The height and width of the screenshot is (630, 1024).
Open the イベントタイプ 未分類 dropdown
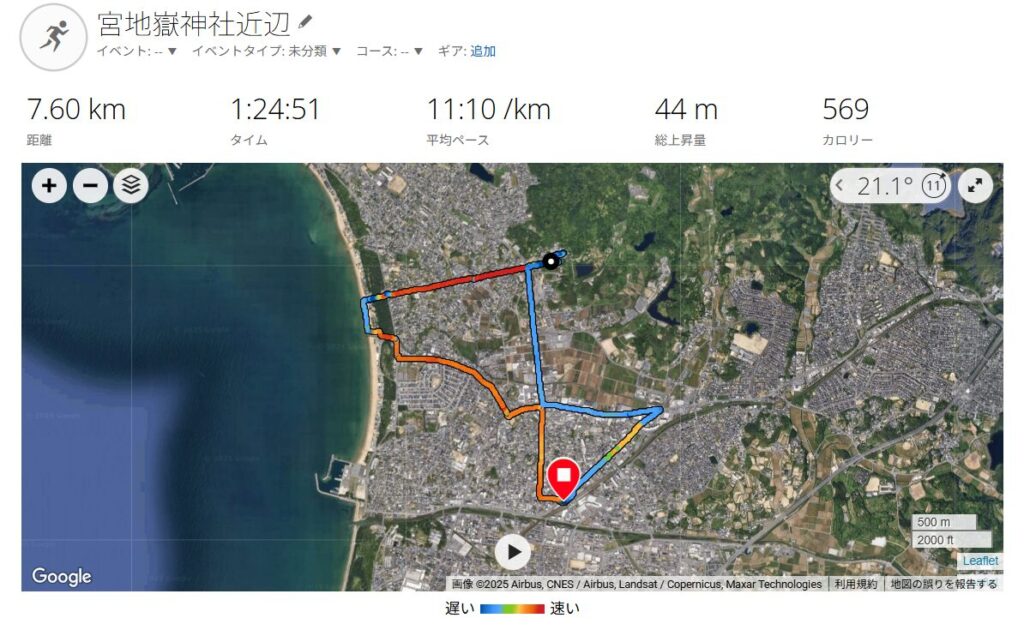point(266,51)
